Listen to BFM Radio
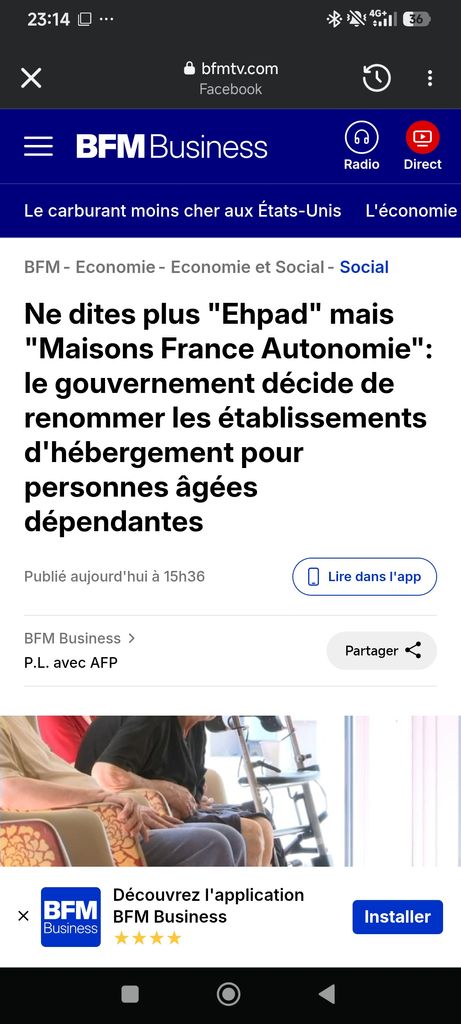 pos(361,146)
